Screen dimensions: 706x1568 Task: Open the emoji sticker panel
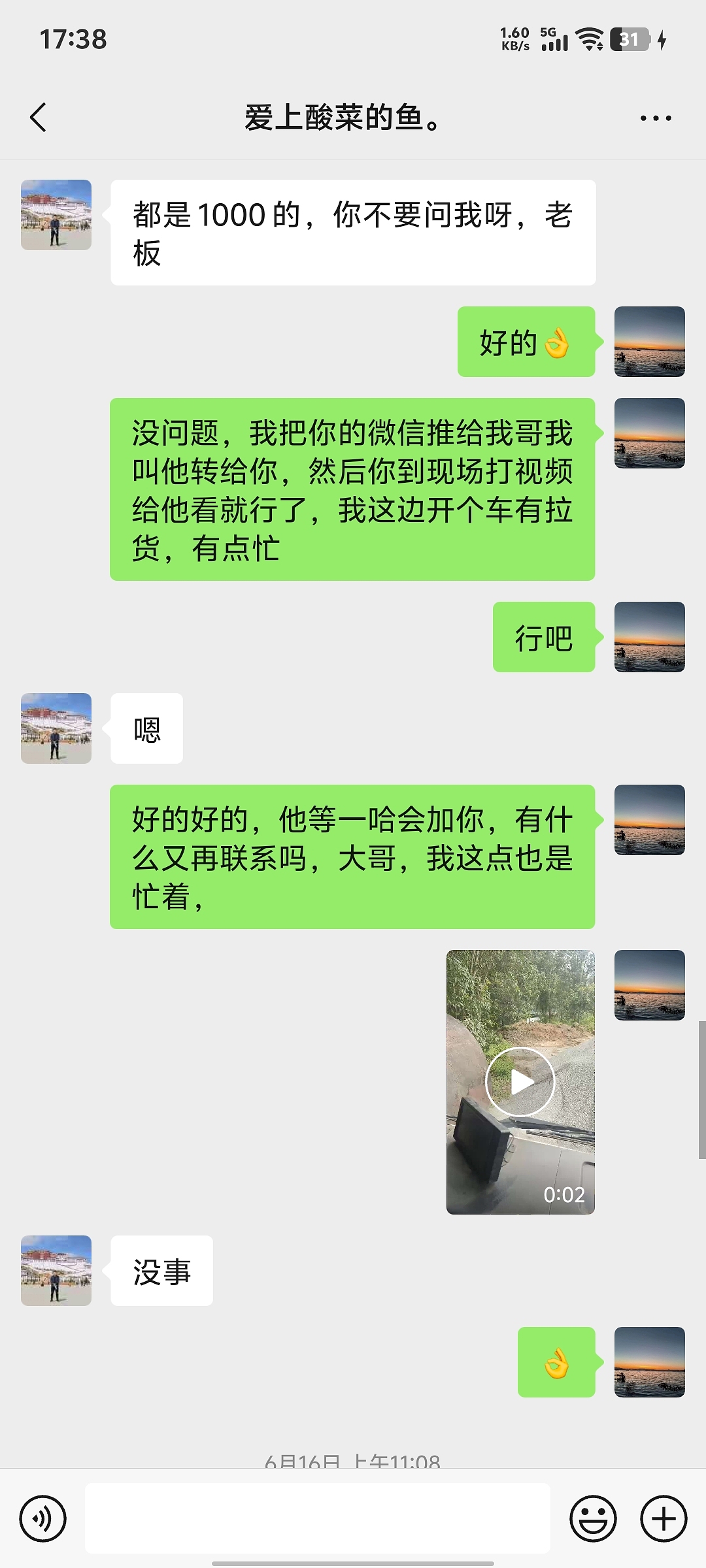pos(593,1519)
